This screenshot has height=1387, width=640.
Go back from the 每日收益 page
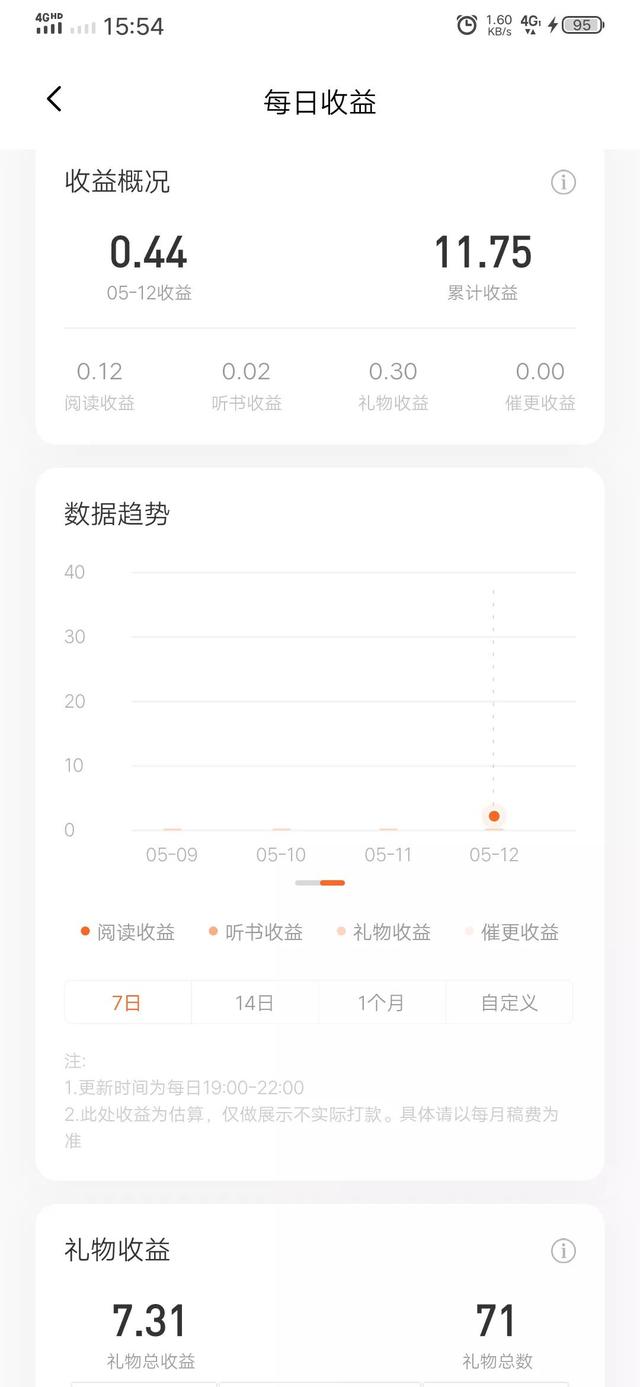54,99
